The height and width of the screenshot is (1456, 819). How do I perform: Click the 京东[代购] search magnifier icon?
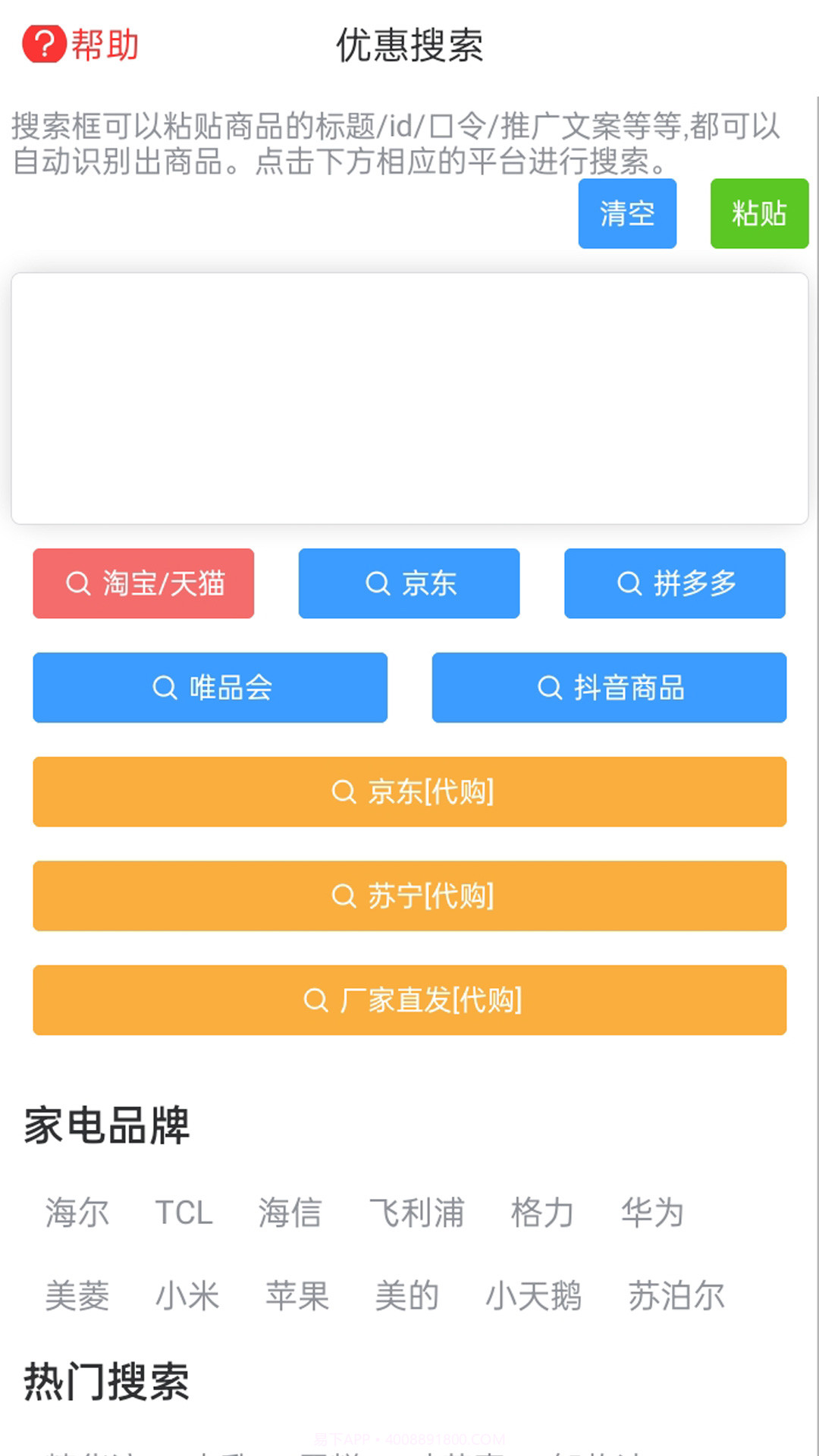pos(344,792)
